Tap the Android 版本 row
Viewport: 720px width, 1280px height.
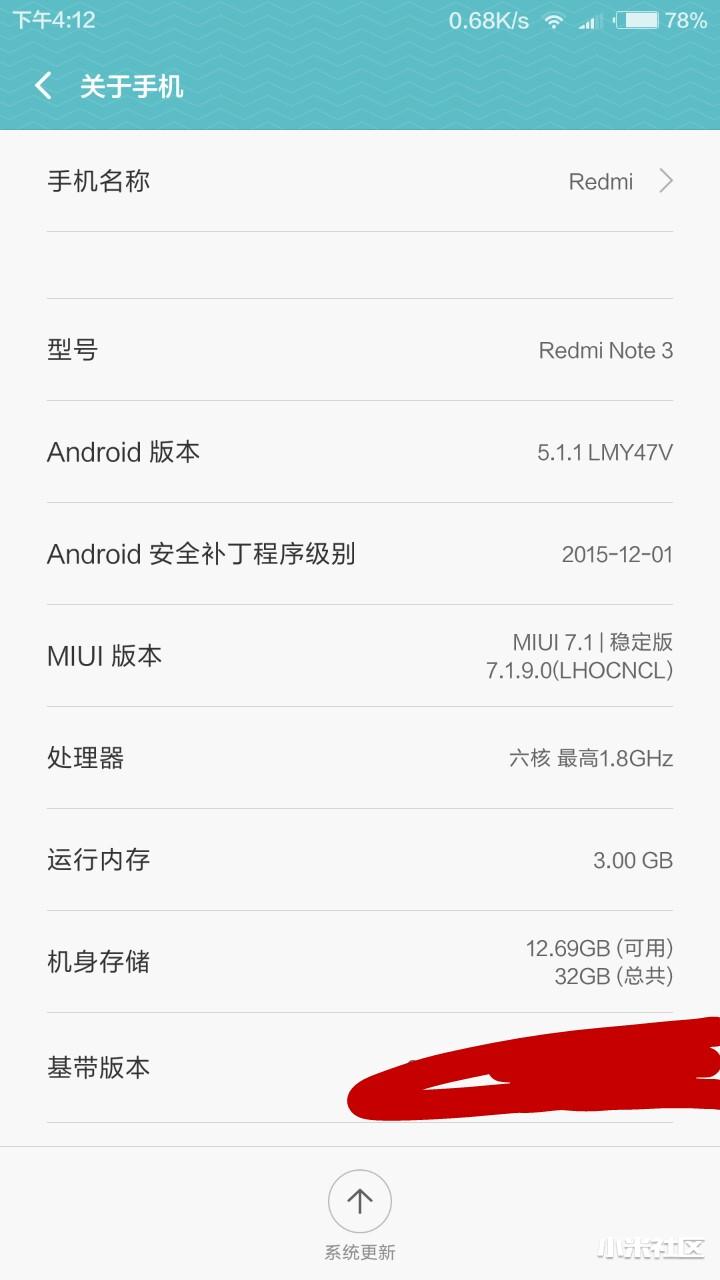click(360, 452)
